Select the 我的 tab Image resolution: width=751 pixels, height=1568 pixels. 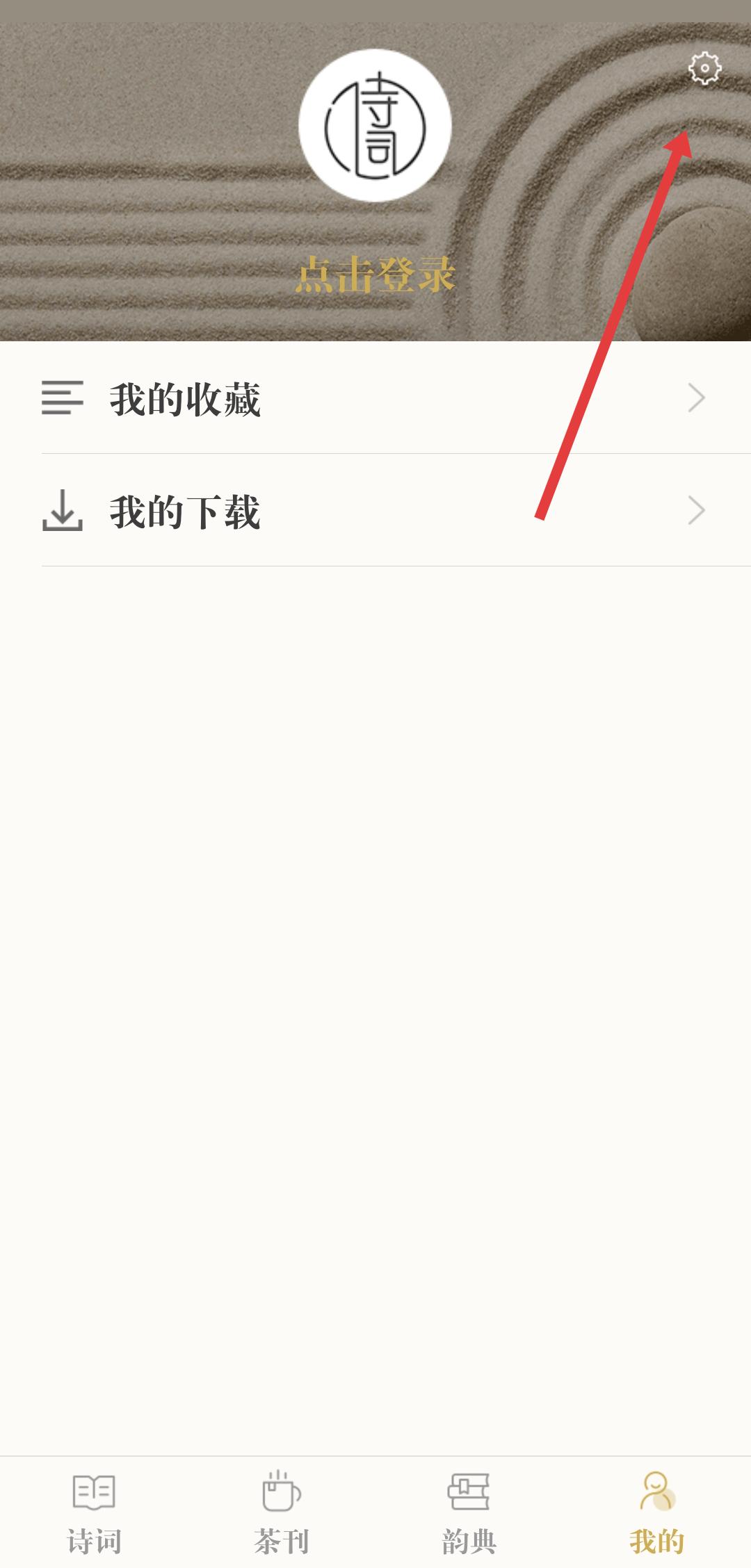click(x=657, y=1508)
